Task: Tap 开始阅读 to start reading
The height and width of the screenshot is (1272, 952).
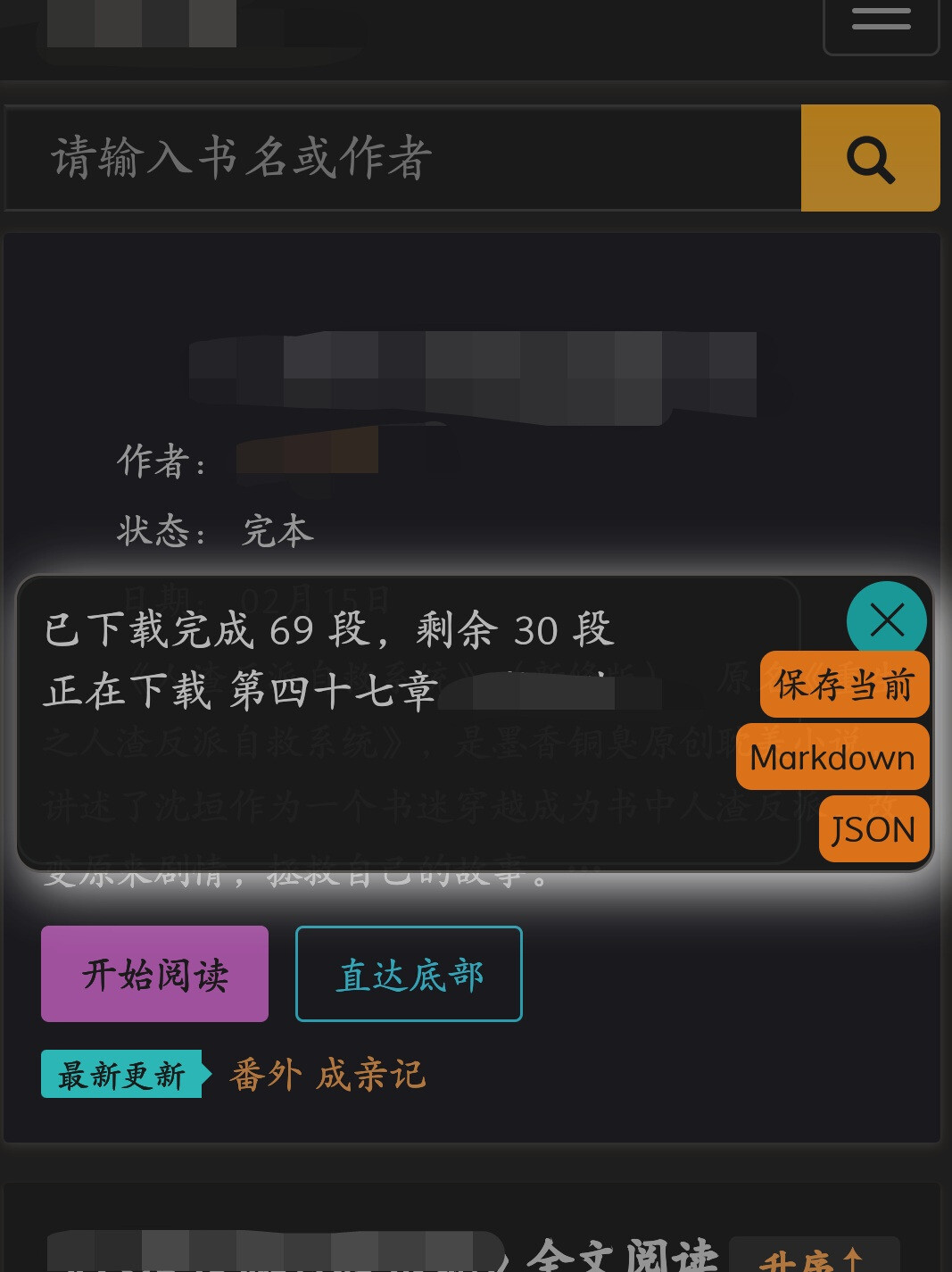Action: click(x=154, y=974)
